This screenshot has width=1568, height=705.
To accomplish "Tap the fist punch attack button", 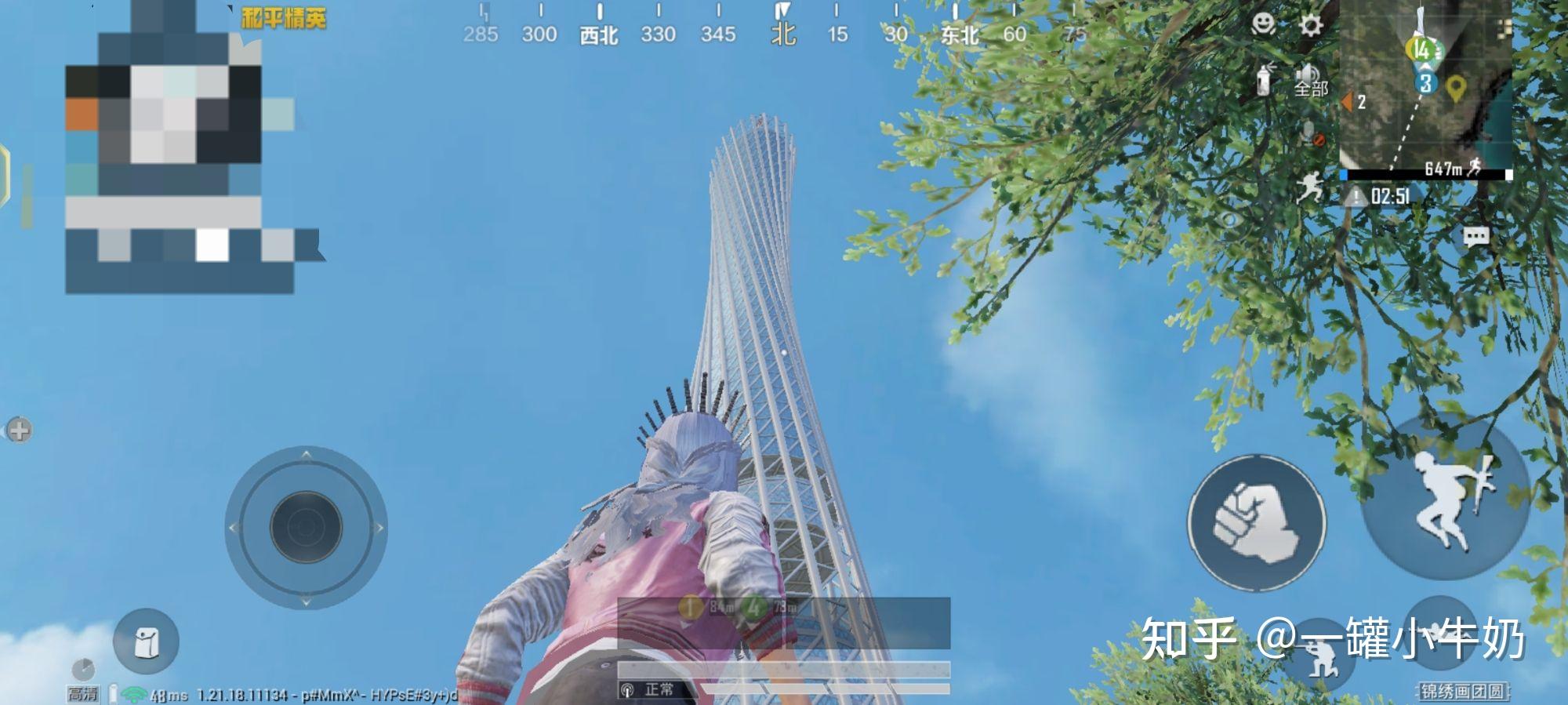I will pos(1256,523).
